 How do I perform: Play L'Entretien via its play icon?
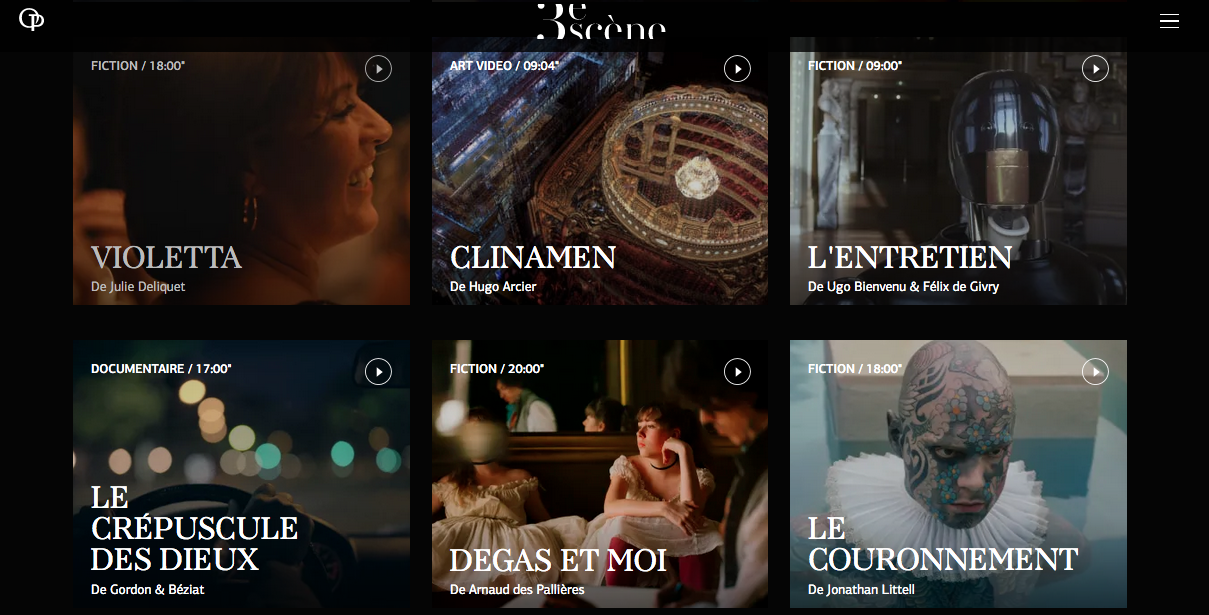[1095, 68]
